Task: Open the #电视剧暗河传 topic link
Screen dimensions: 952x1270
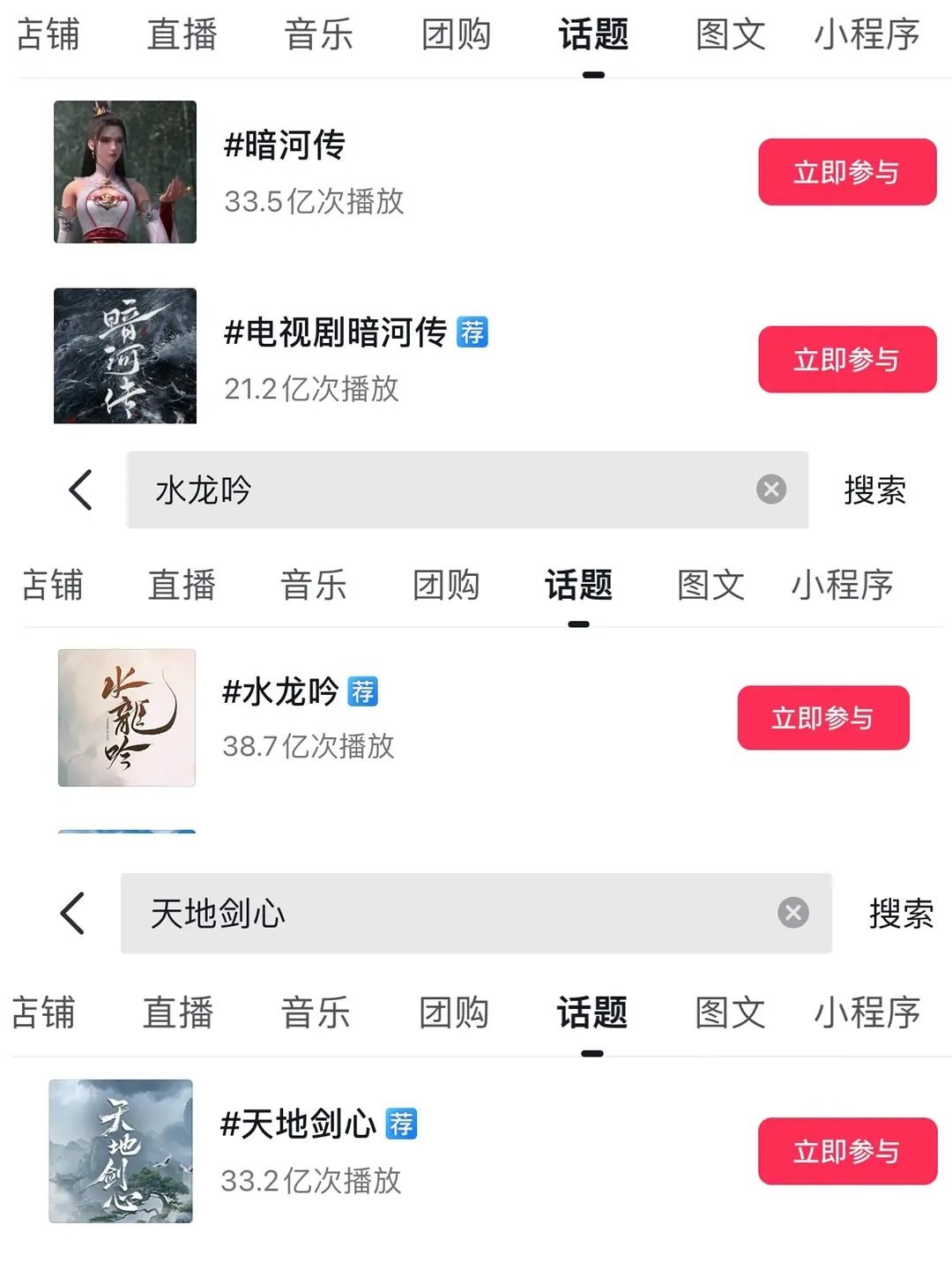Action: tap(335, 333)
